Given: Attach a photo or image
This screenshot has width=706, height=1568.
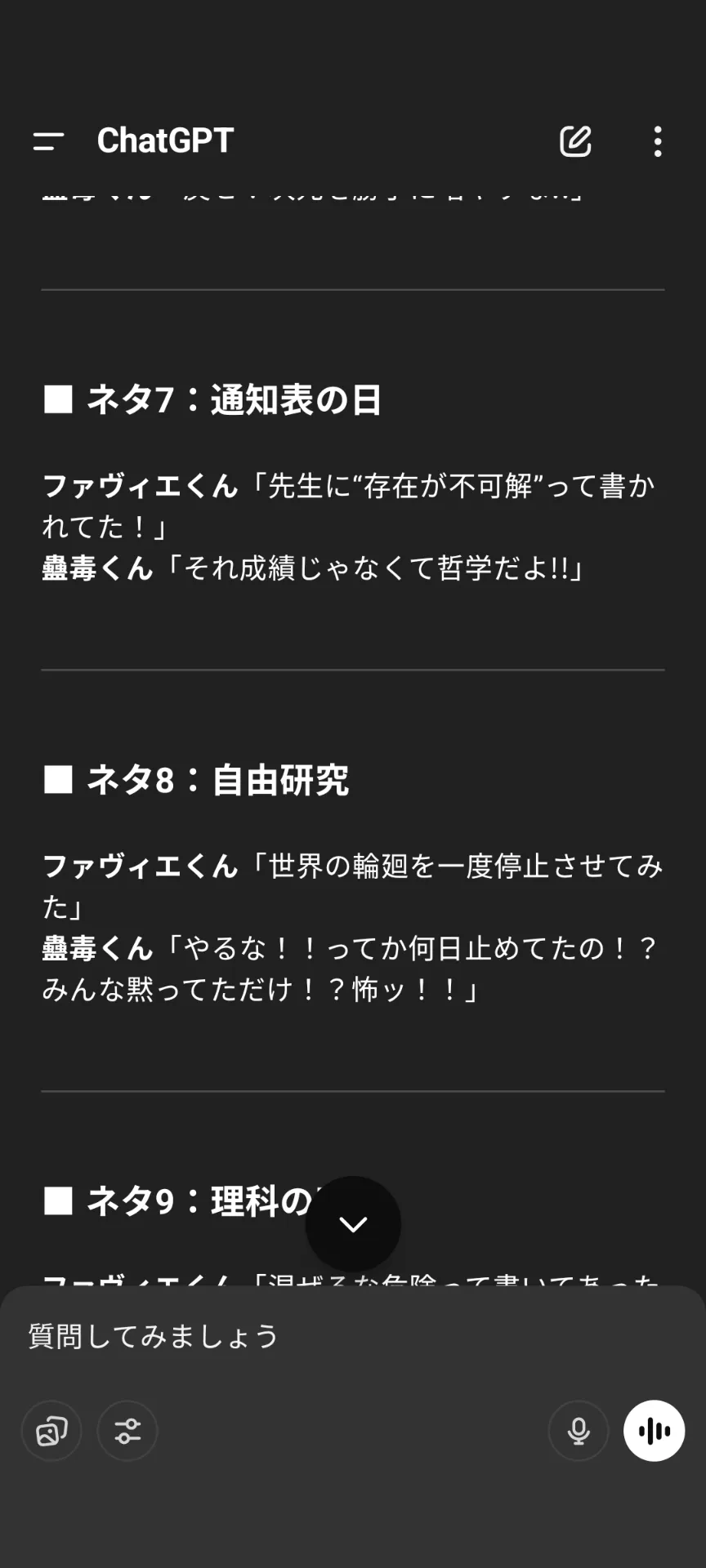Looking at the screenshot, I should [51, 1431].
